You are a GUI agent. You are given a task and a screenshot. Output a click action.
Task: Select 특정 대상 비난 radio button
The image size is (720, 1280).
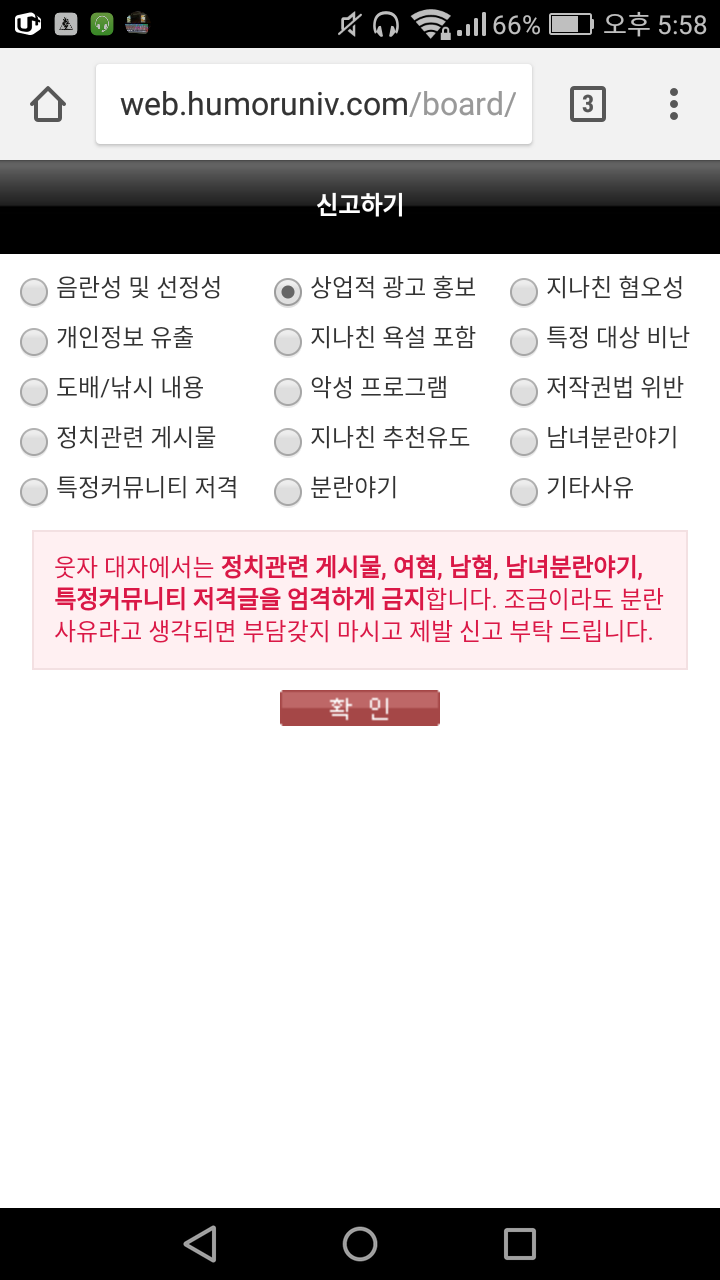[x=524, y=341]
